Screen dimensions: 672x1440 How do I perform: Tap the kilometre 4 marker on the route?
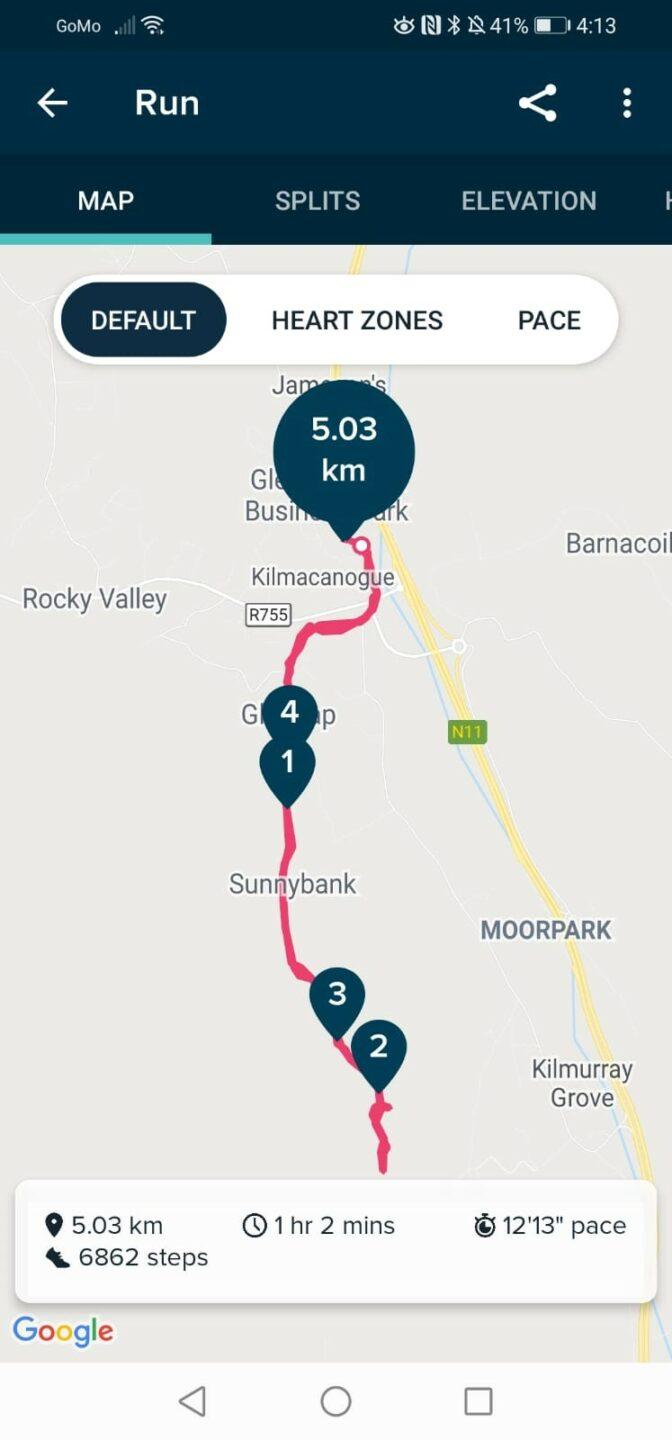point(289,711)
